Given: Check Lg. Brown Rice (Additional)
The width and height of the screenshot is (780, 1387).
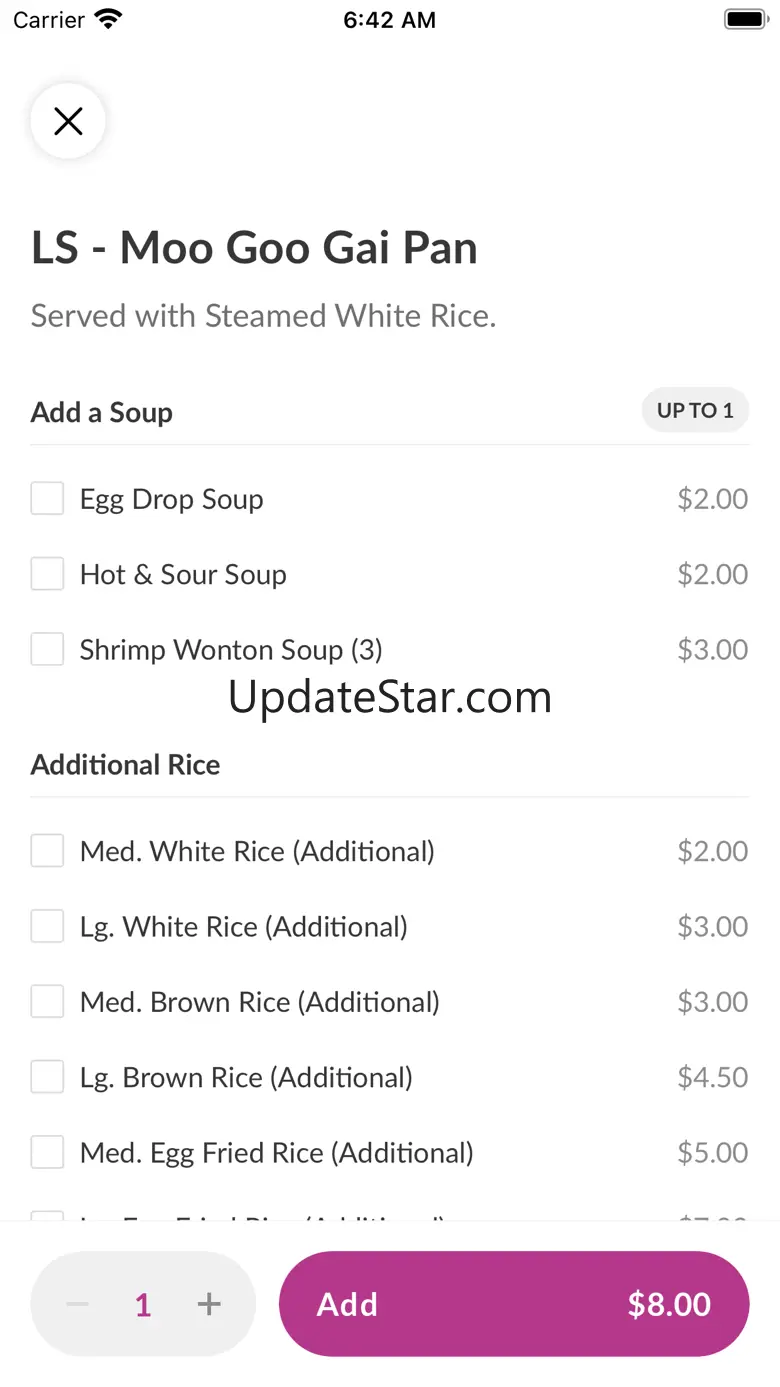Looking at the screenshot, I should [x=47, y=1077].
